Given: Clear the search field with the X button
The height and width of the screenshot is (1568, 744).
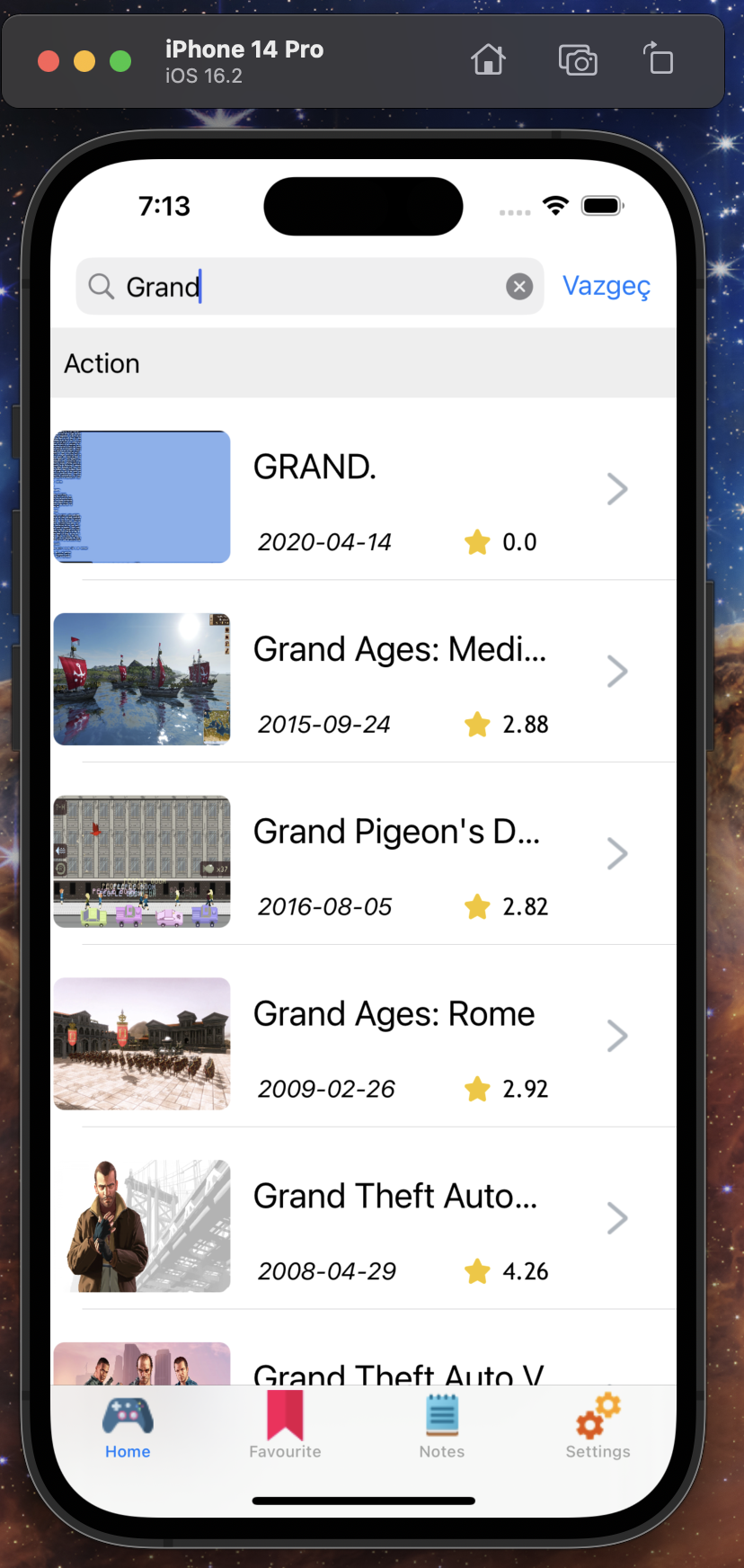Looking at the screenshot, I should click(519, 286).
